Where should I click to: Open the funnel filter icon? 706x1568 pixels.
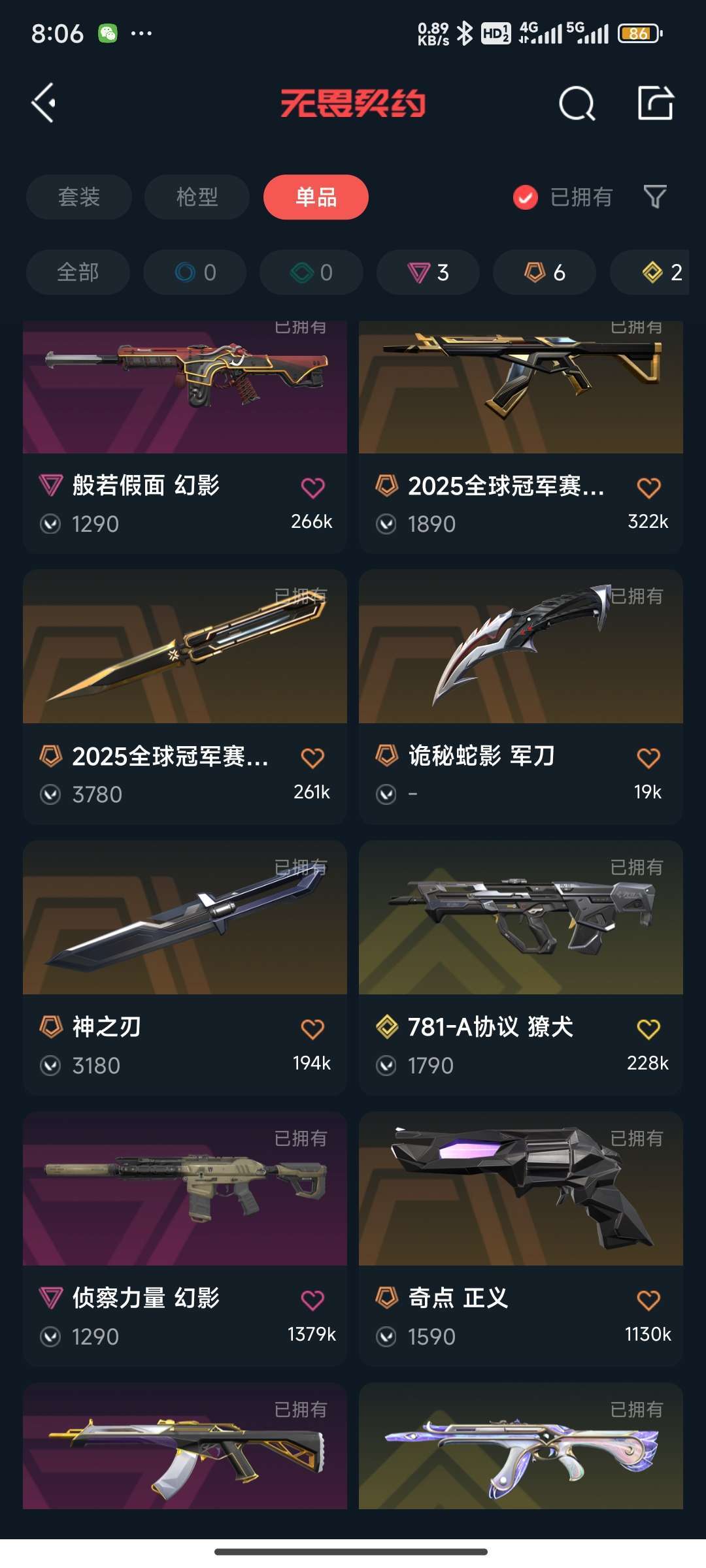click(655, 197)
